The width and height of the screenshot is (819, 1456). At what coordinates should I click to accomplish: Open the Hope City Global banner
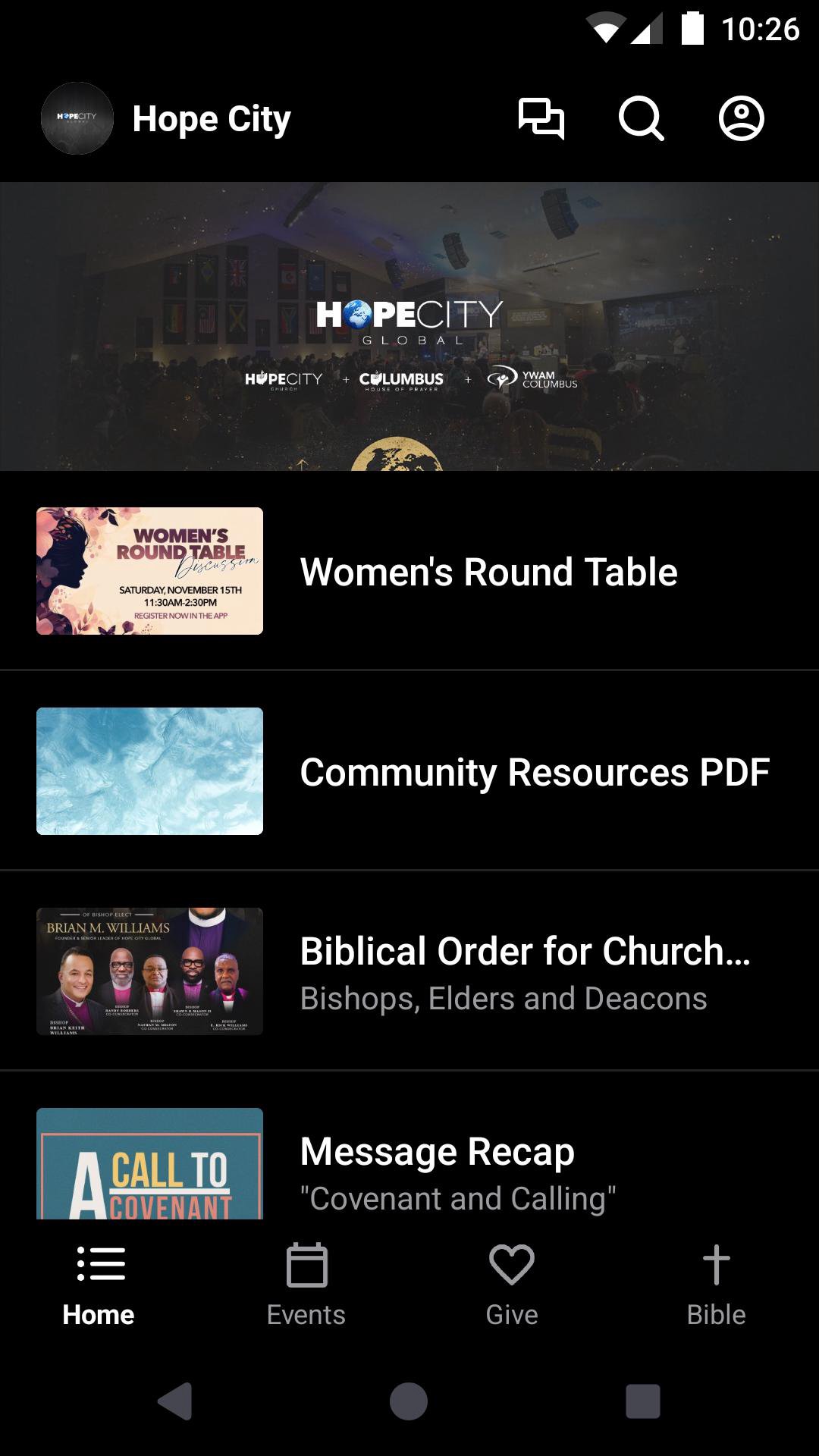(409, 326)
